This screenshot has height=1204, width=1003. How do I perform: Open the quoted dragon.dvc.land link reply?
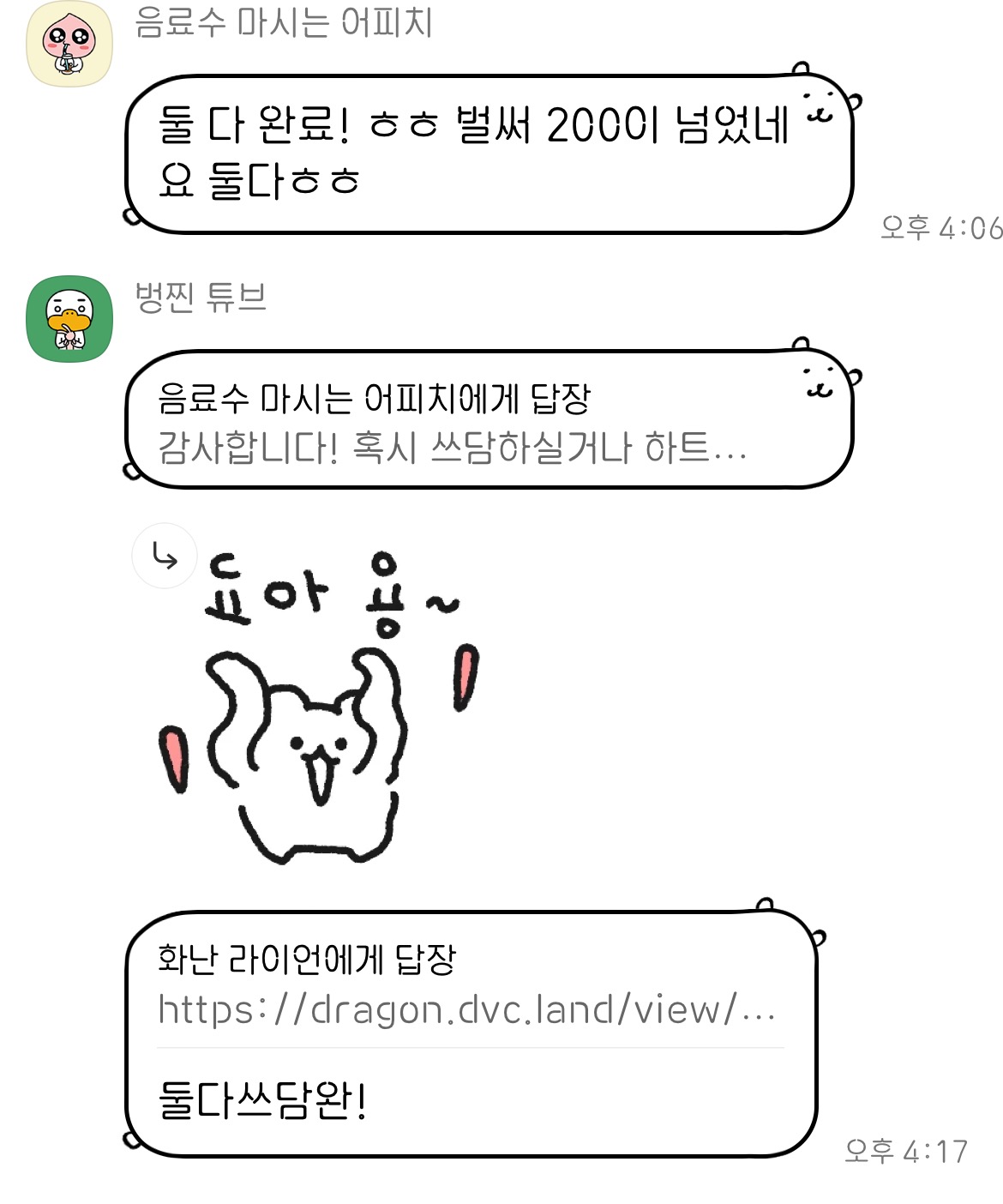click(467, 986)
